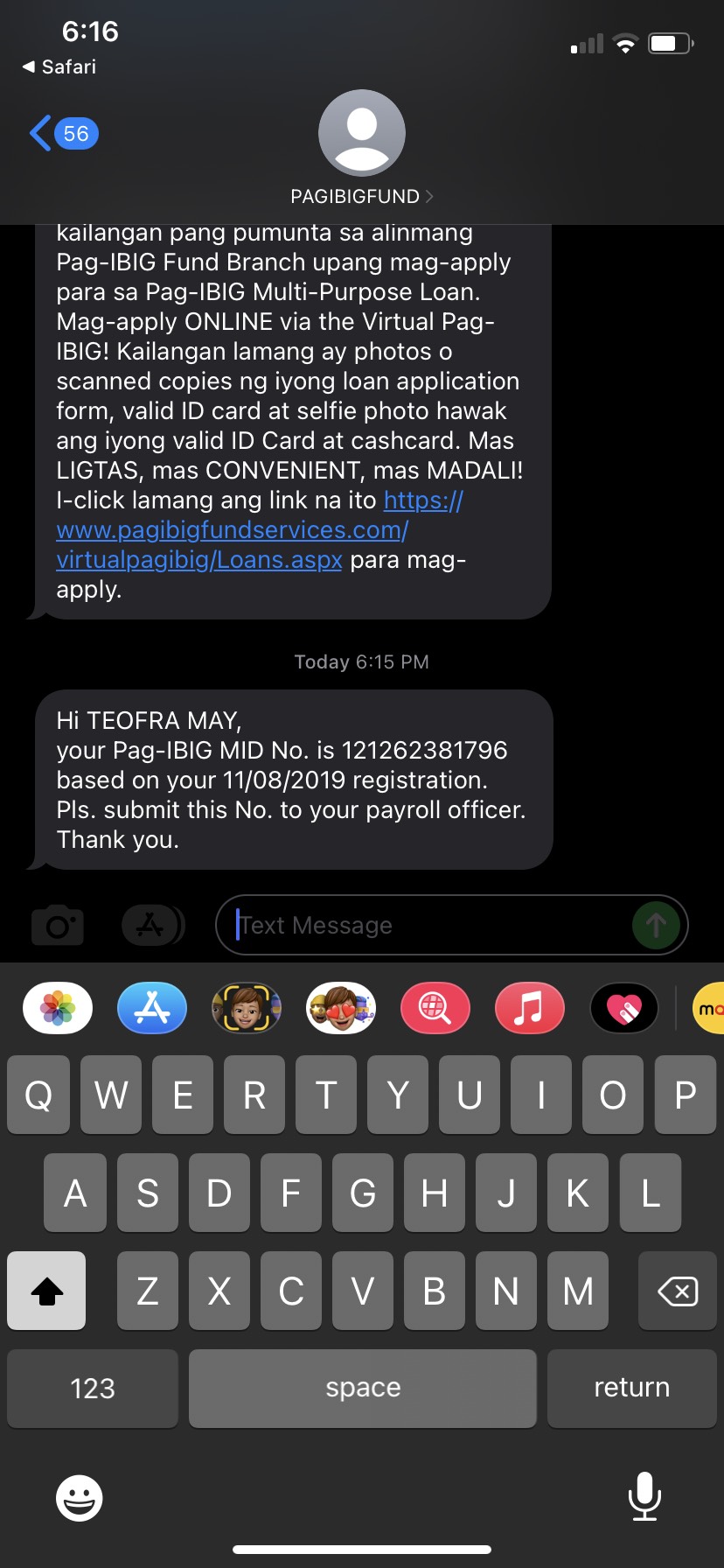The image size is (724, 1568).
Task: Tap the camera icon to attach a photo
Action: [x=58, y=925]
